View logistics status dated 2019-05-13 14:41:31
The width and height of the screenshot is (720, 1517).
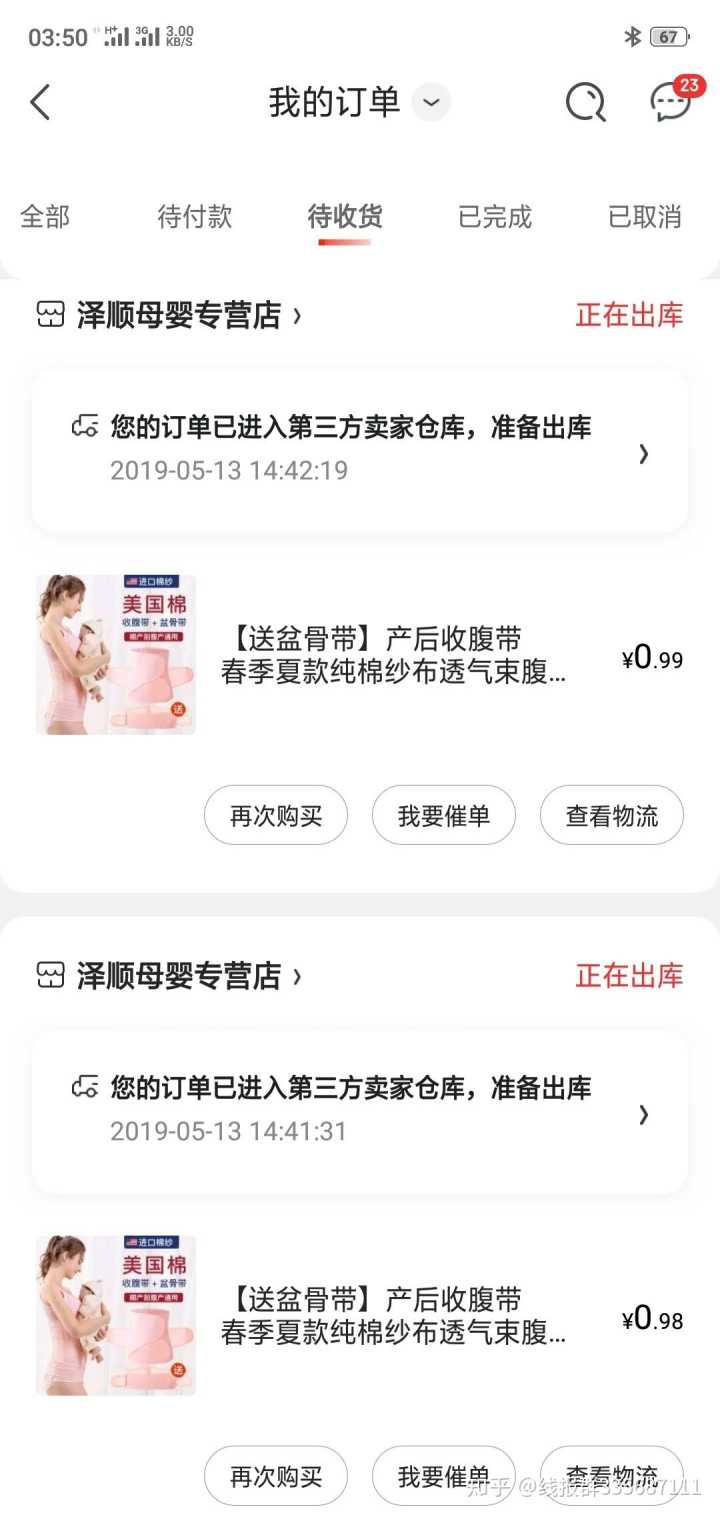(x=360, y=1112)
